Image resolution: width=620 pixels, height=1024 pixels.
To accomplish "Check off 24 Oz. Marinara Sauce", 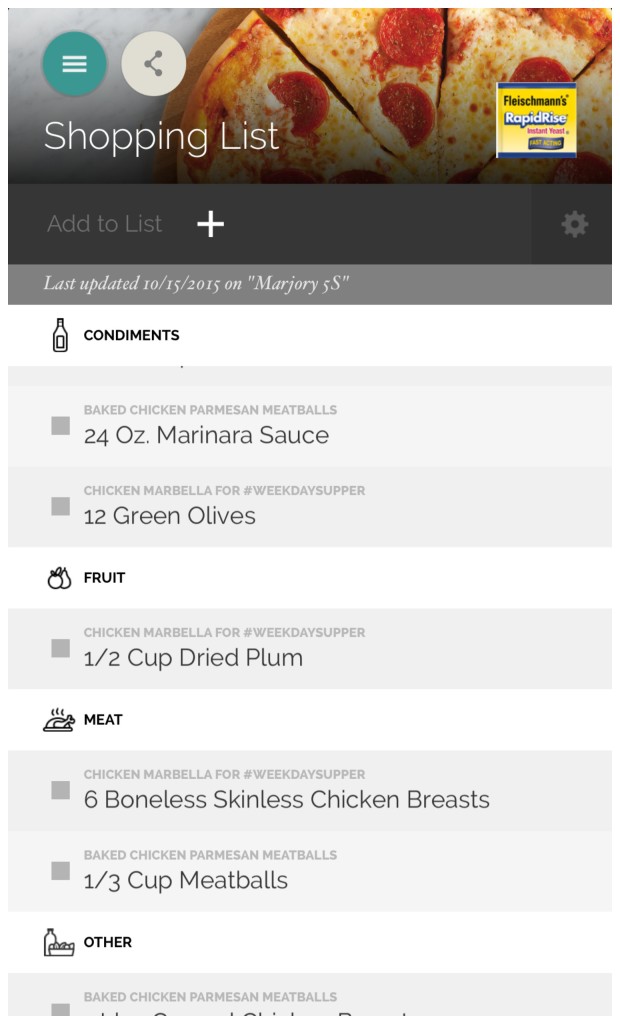I will 61,426.
